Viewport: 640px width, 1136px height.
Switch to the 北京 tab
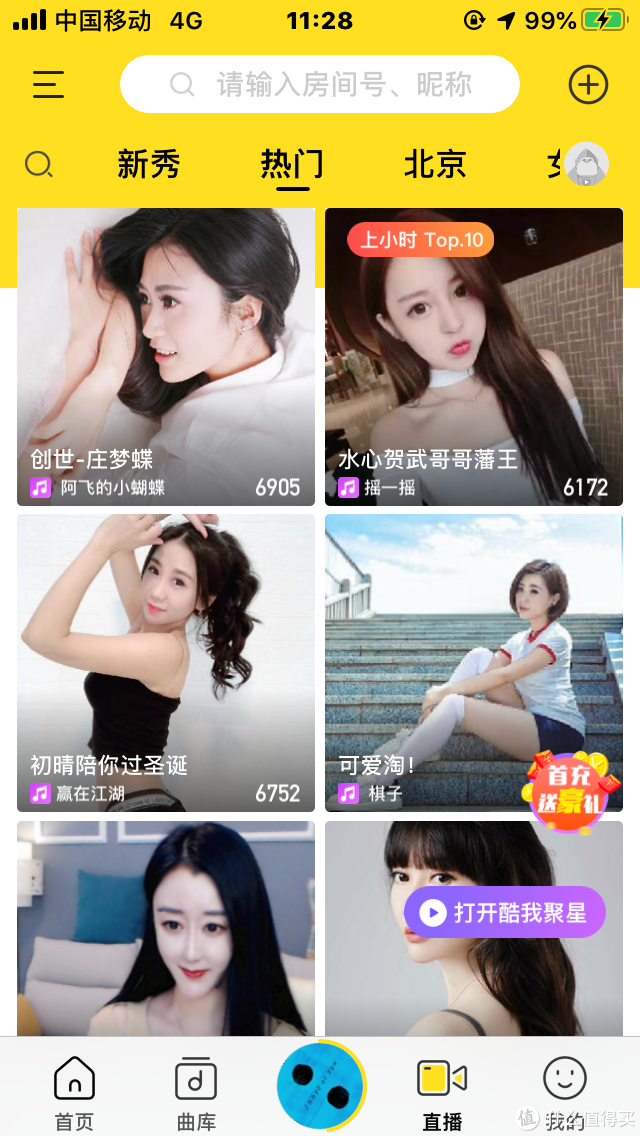click(435, 164)
